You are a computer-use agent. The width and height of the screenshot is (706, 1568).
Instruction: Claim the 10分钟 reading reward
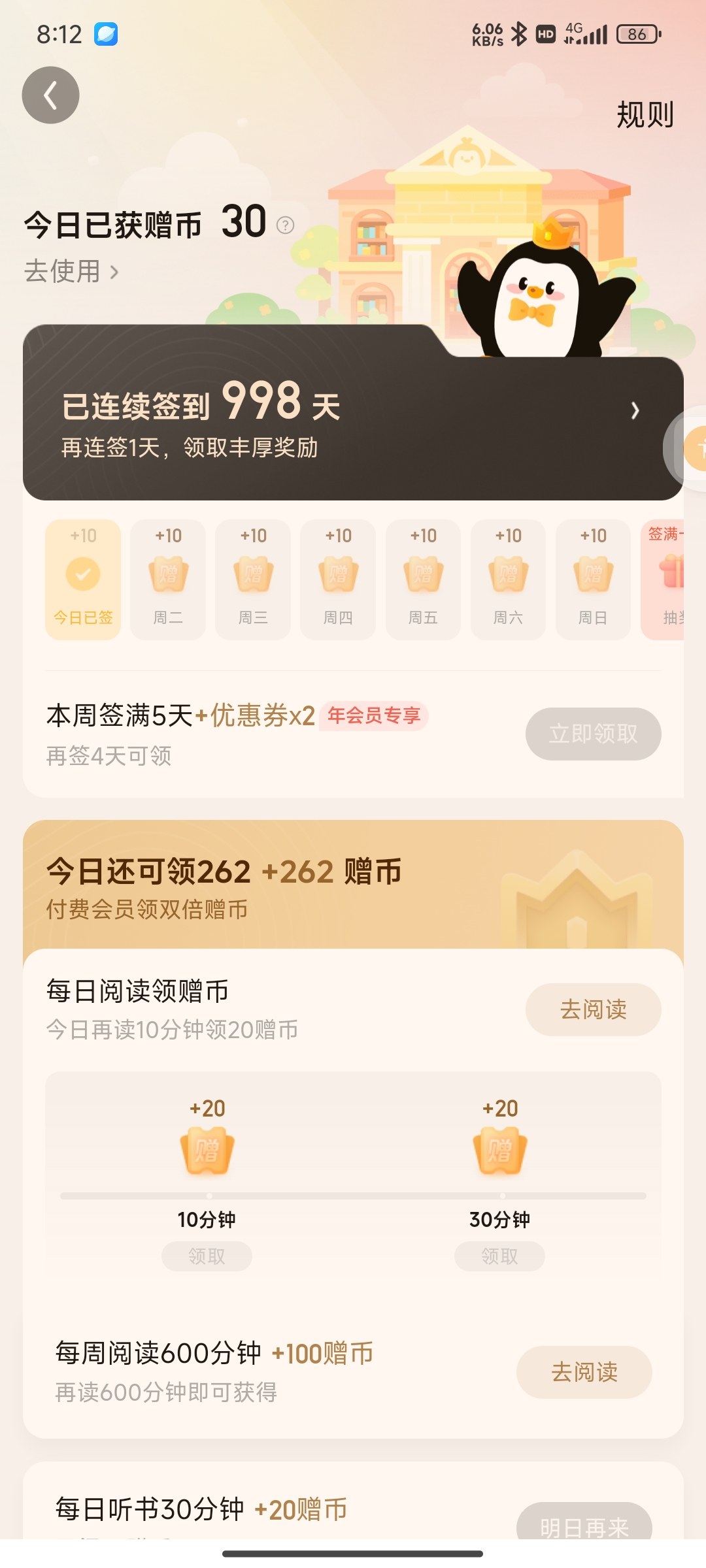[207, 1256]
